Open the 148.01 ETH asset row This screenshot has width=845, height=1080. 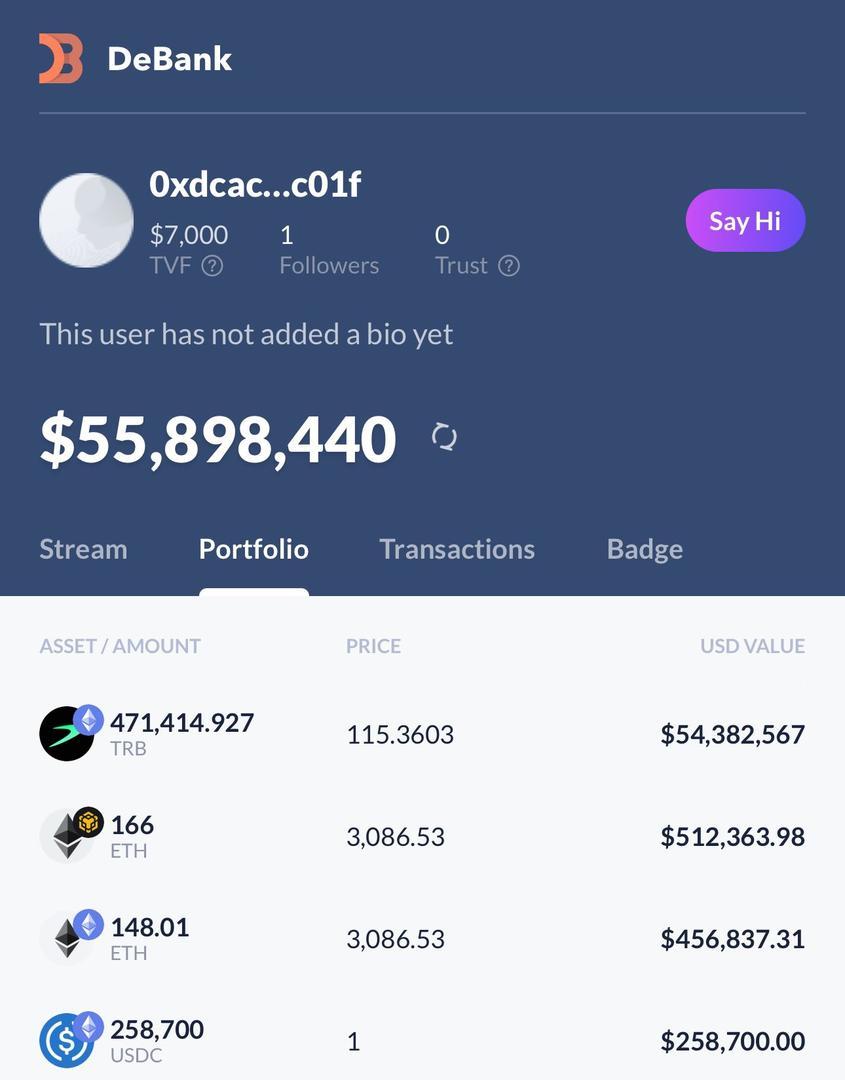pos(422,939)
